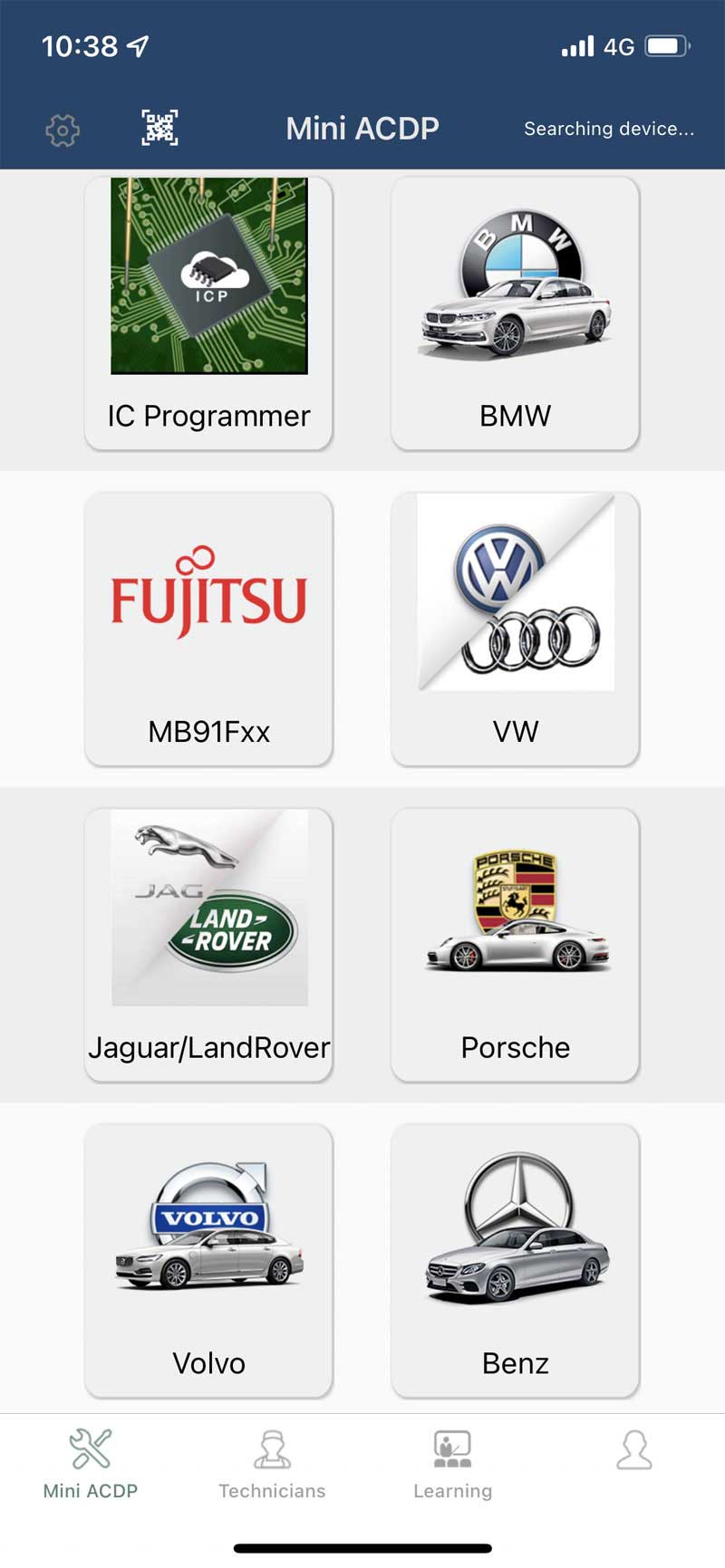Go to the Technicians tab
This screenshot has height=1568, width=725.
pos(272,1464)
